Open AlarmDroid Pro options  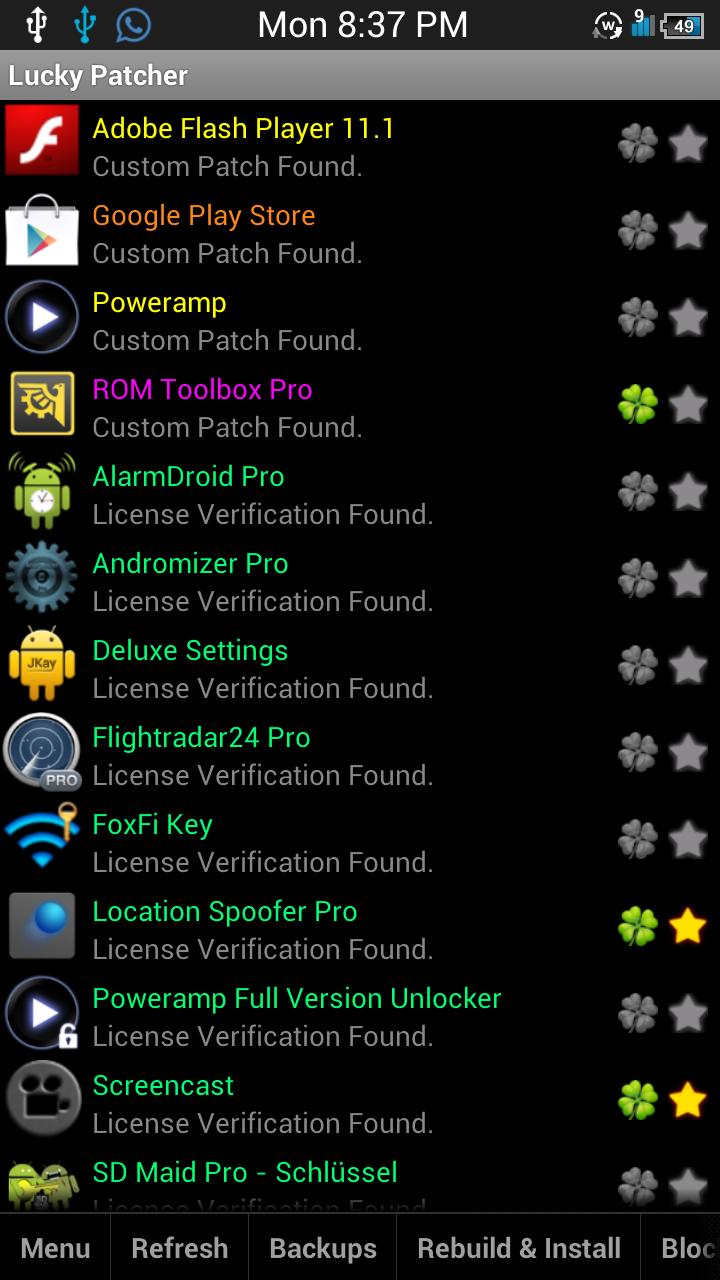300,492
